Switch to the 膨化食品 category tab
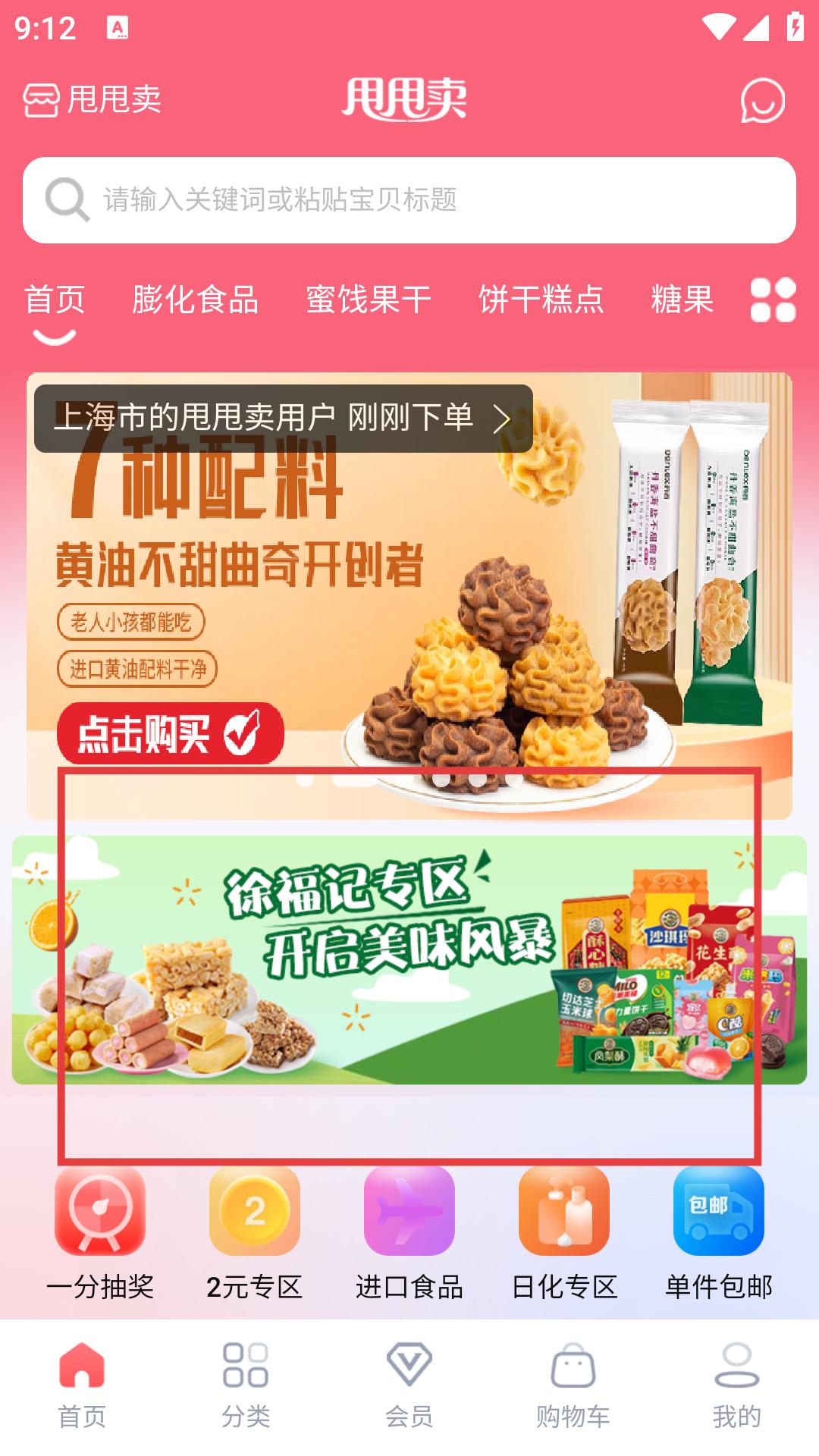819x1456 pixels. (196, 299)
